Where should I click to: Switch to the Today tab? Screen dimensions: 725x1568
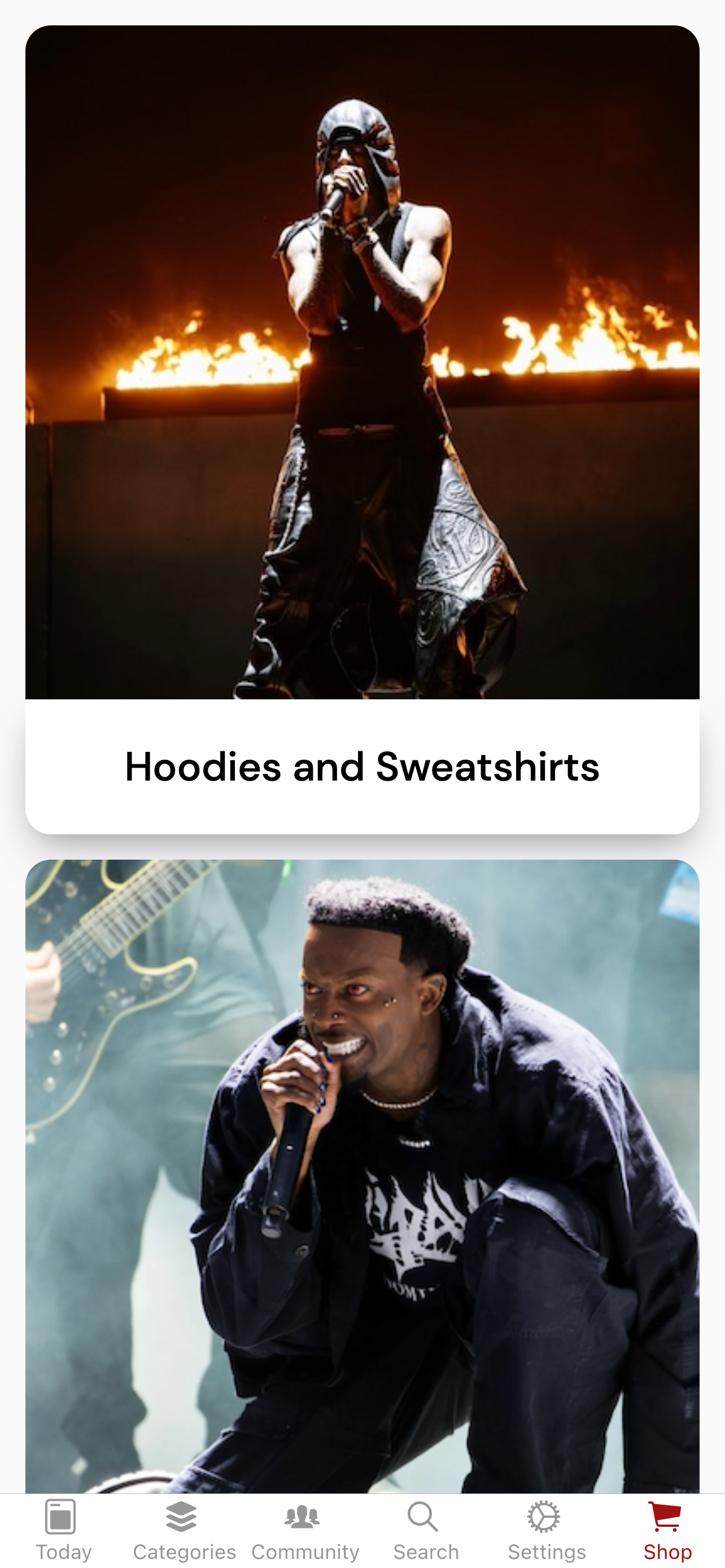coord(63,1530)
